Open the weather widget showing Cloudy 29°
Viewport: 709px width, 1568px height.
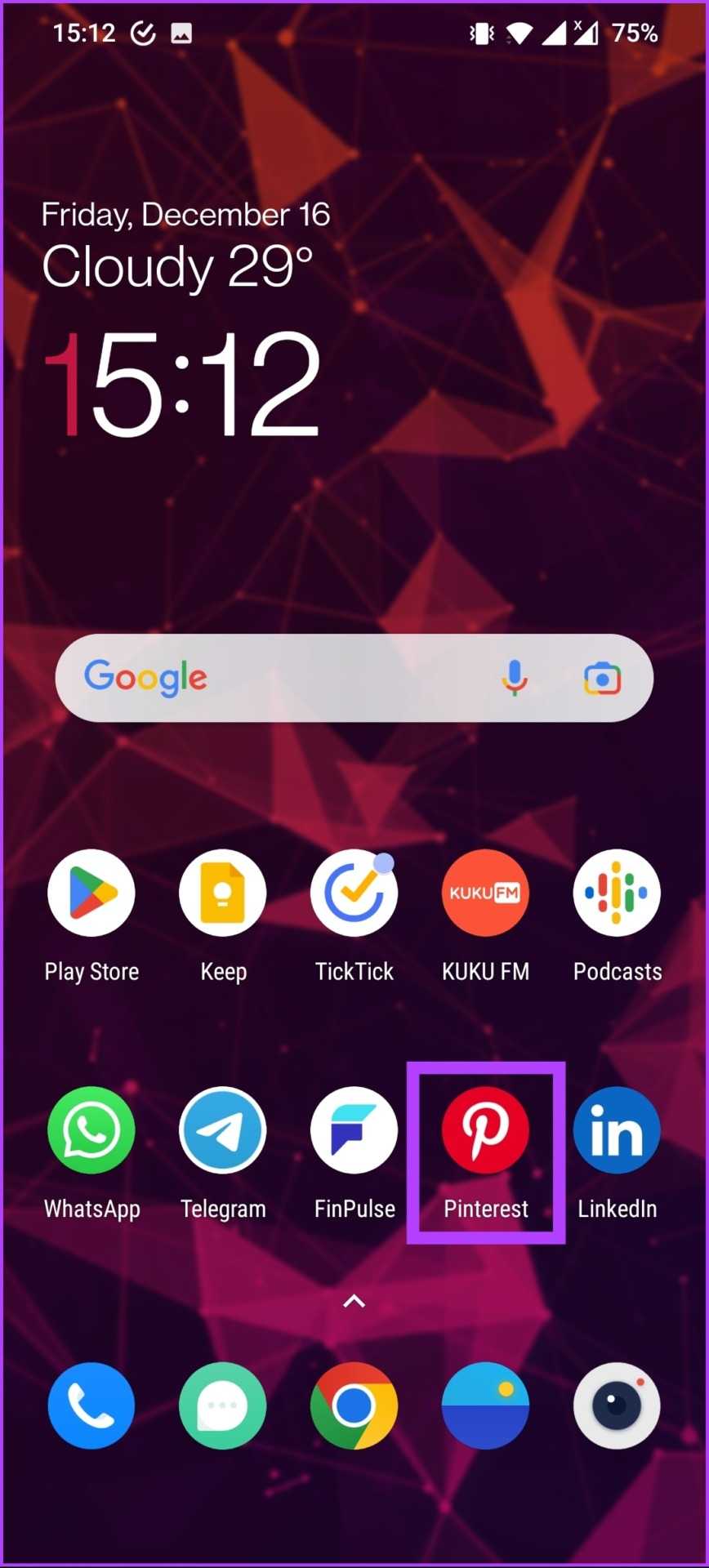coord(177,267)
